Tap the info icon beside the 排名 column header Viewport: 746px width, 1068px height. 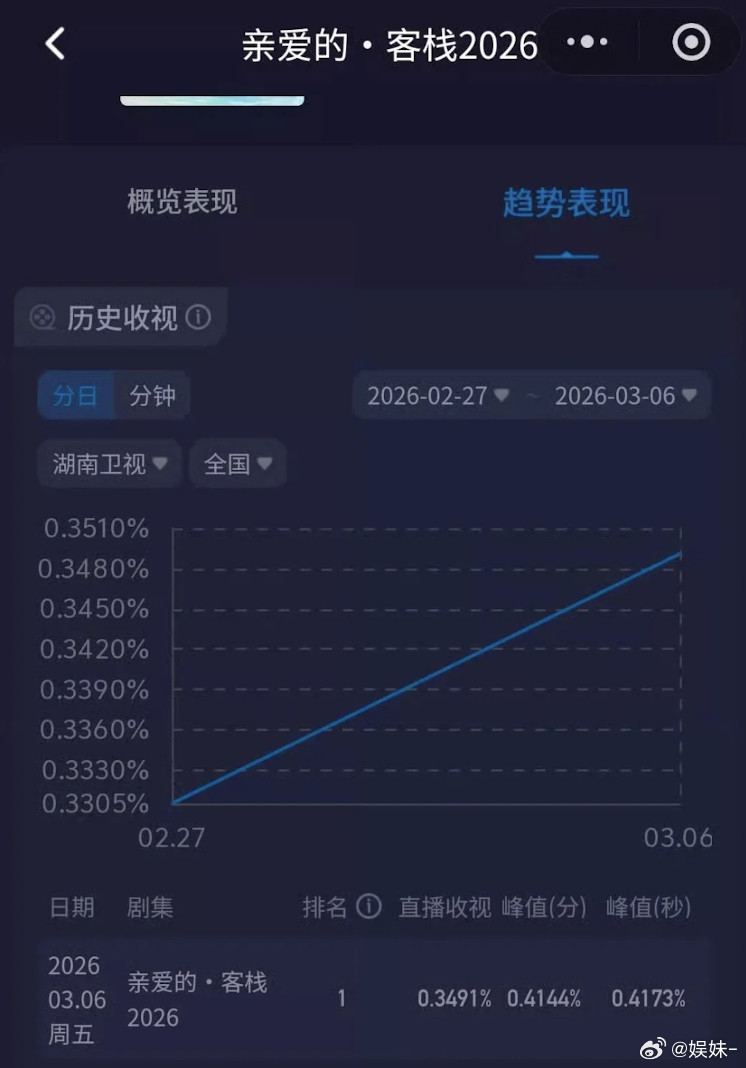[368, 907]
